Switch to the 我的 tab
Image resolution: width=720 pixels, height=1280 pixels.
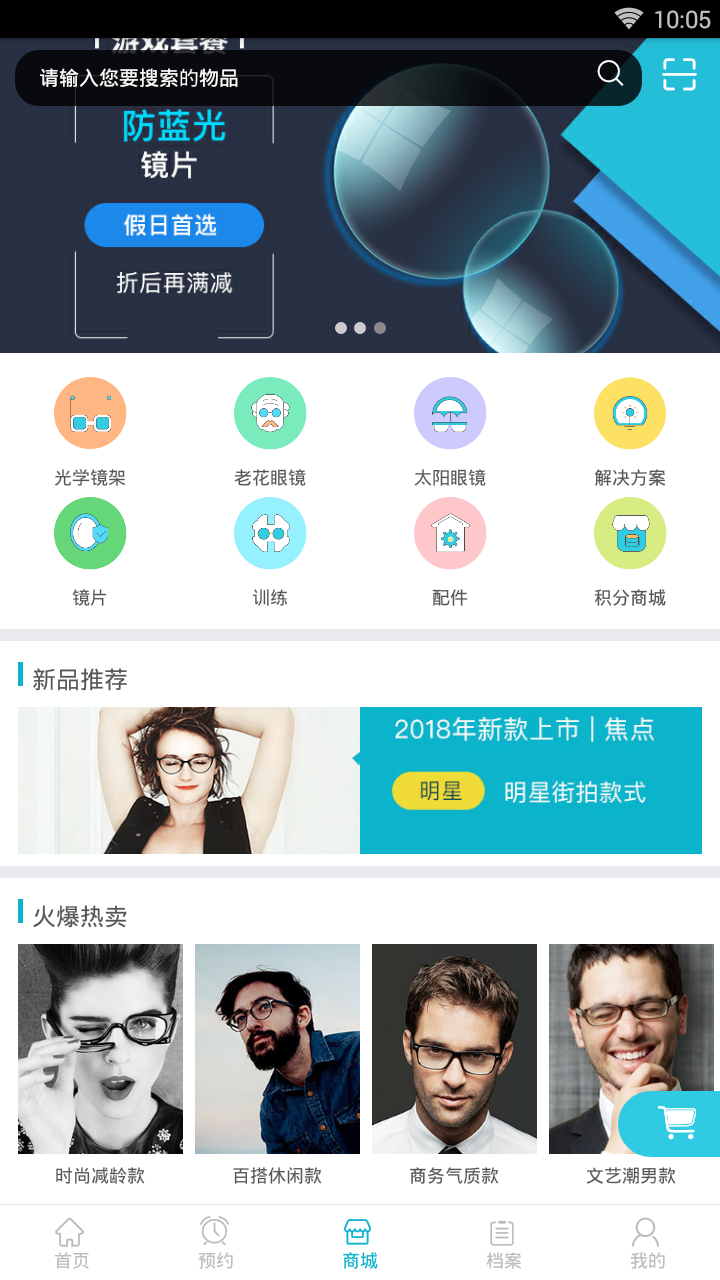tap(647, 1243)
